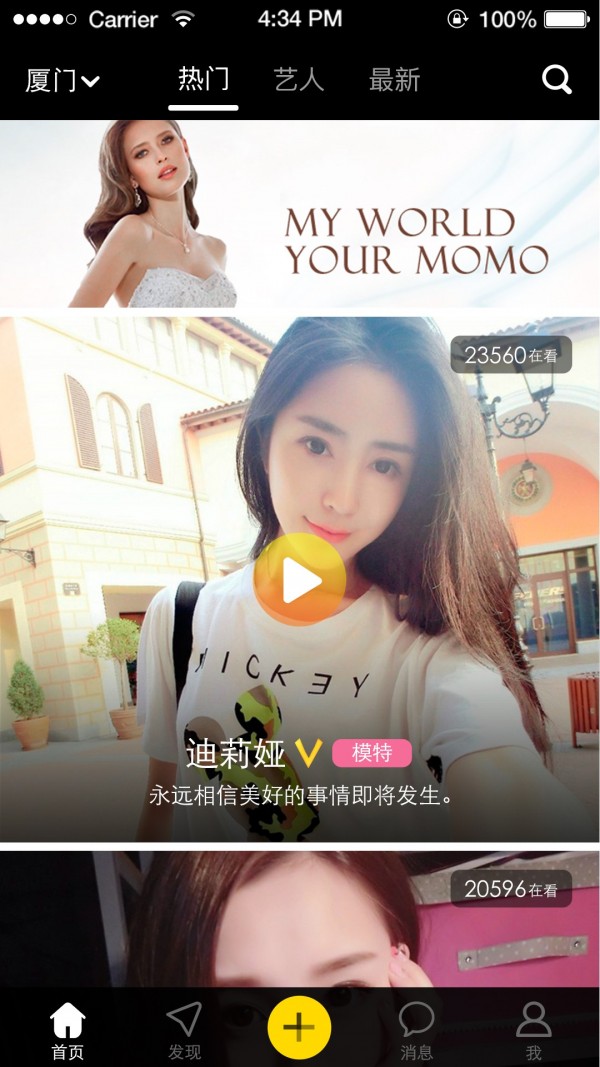Switch to the 最新 tab
Image resolution: width=600 pixels, height=1067 pixels.
[x=394, y=80]
